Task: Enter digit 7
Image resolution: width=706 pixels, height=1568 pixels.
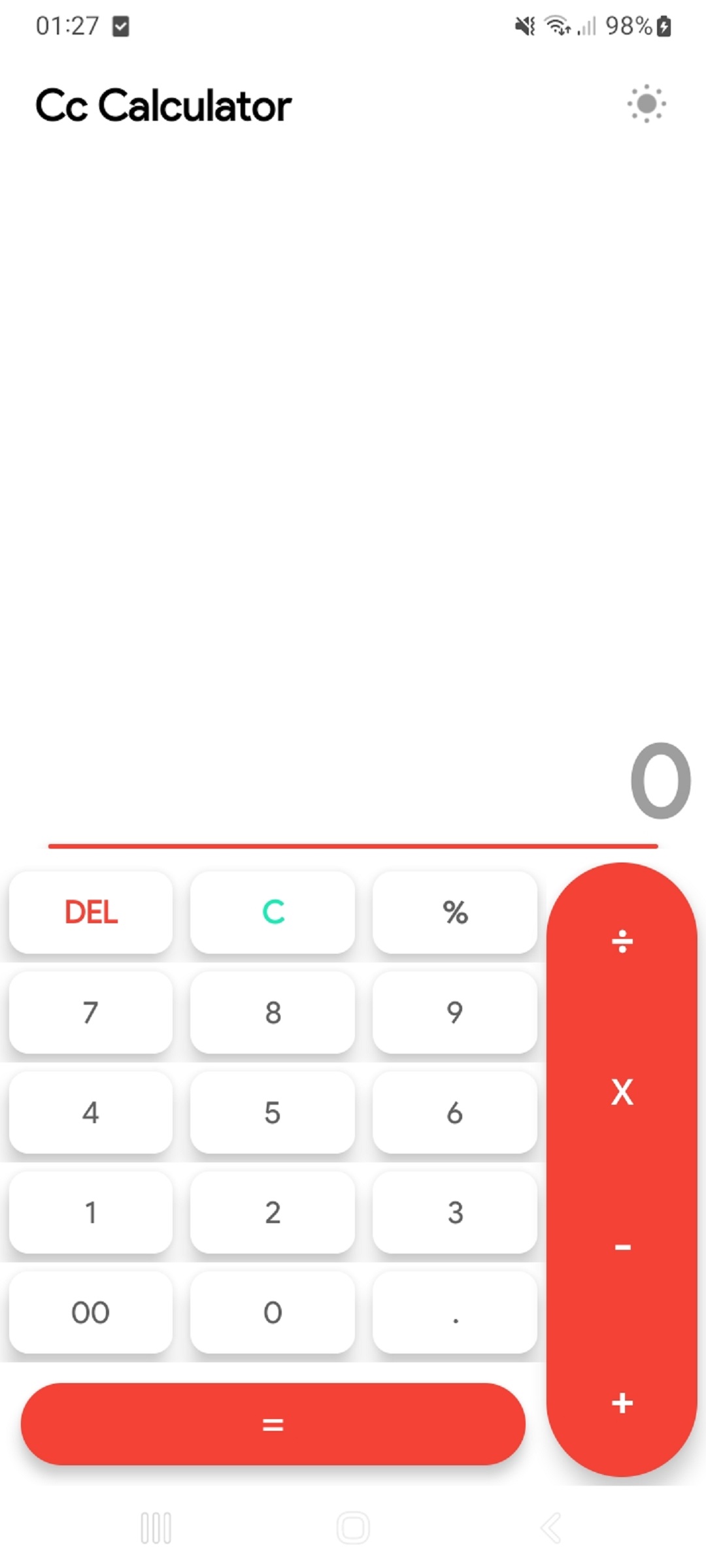Action: [91, 1012]
